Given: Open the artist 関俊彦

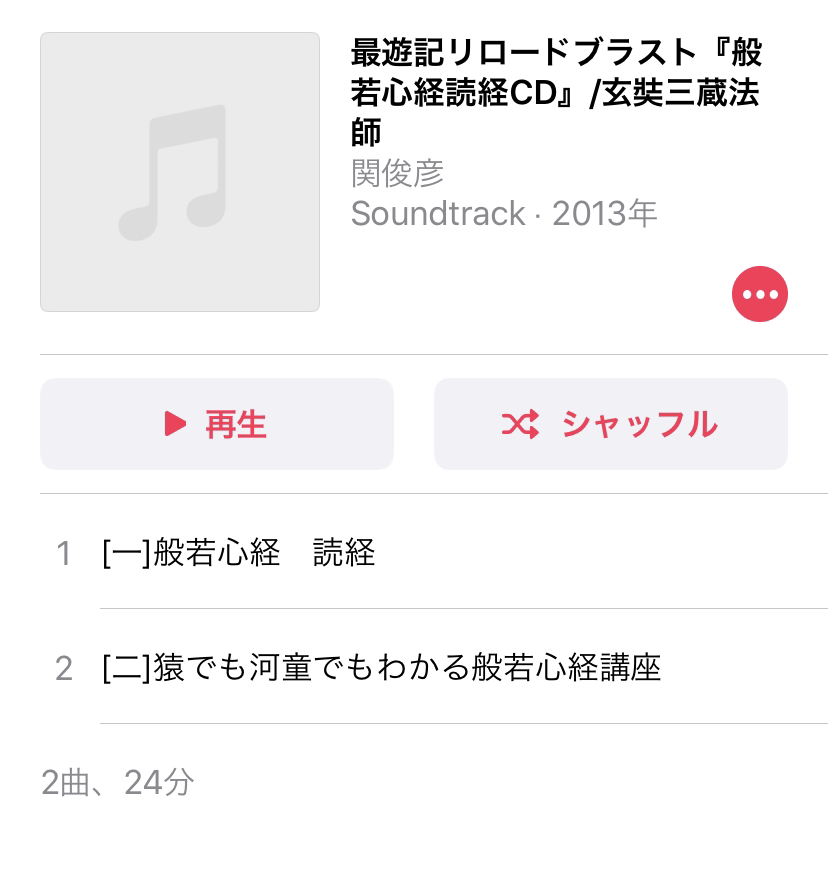Looking at the screenshot, I should [x=398, y=173].
